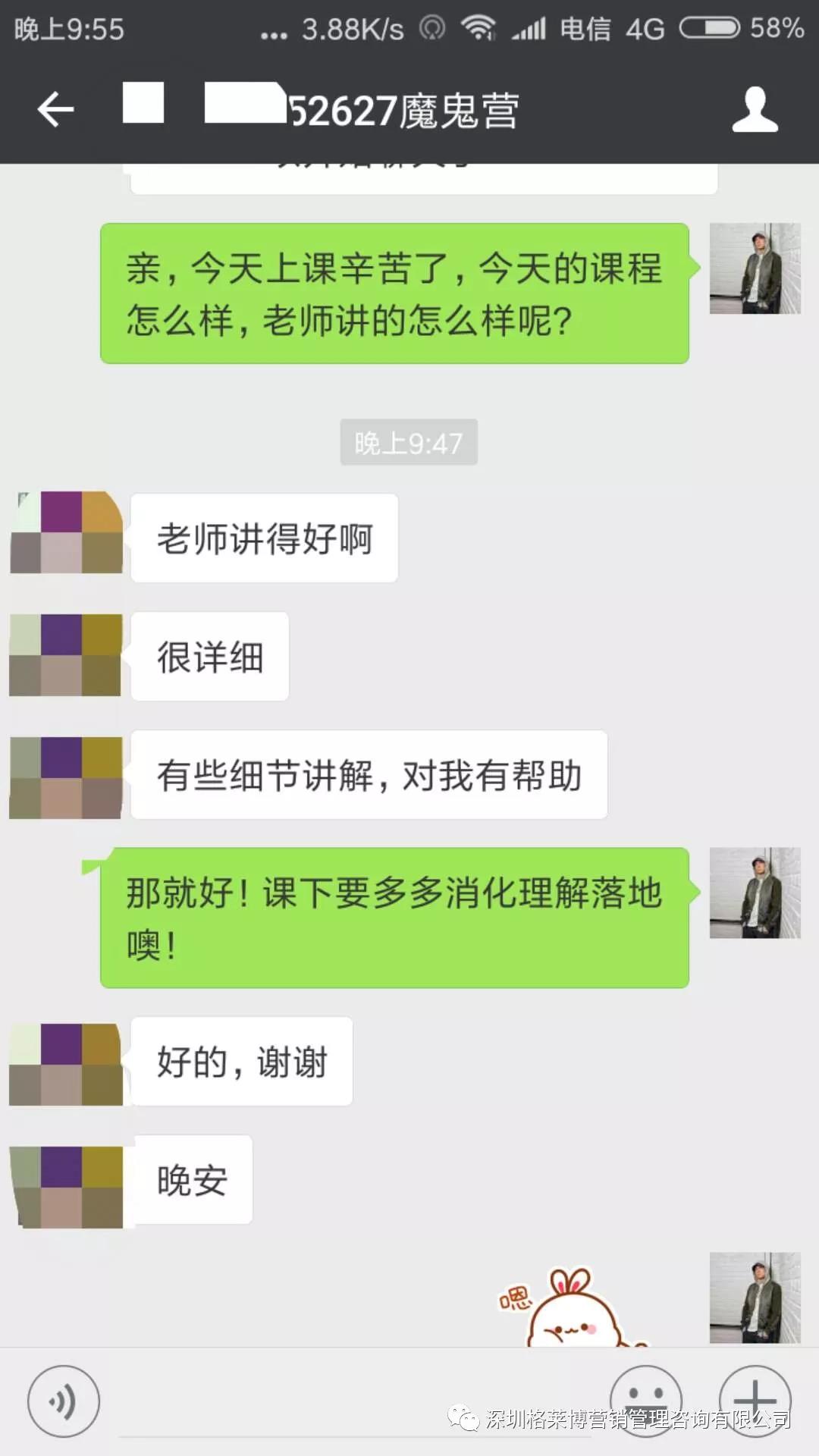This screenshot has width=819, height=1456.
Task: Open the plus attachments menu
Action: tap(755, 1400)
